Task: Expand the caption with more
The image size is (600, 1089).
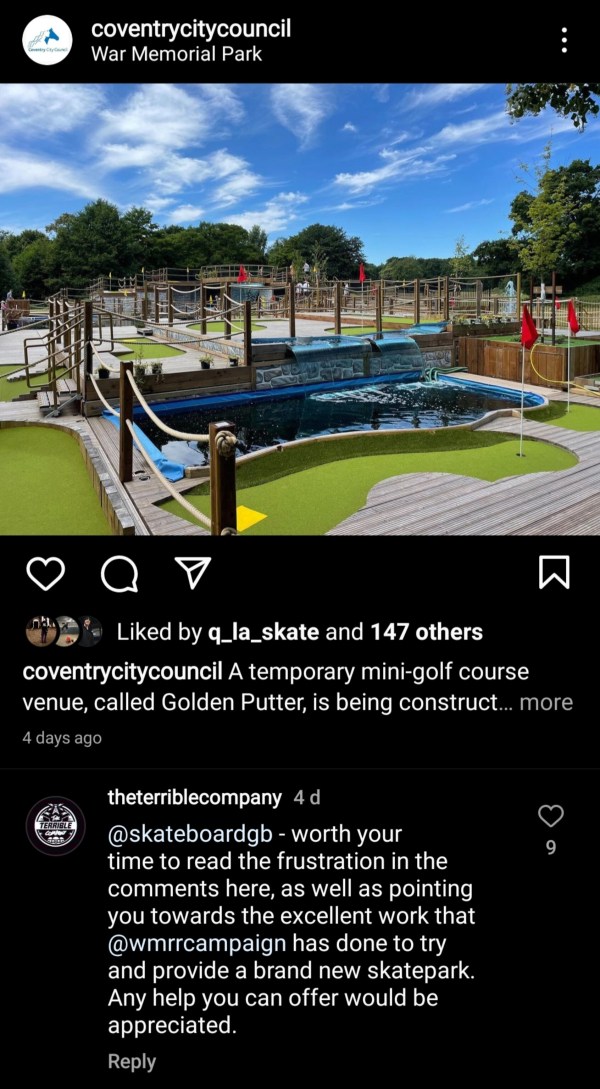Action: [546, 702]
